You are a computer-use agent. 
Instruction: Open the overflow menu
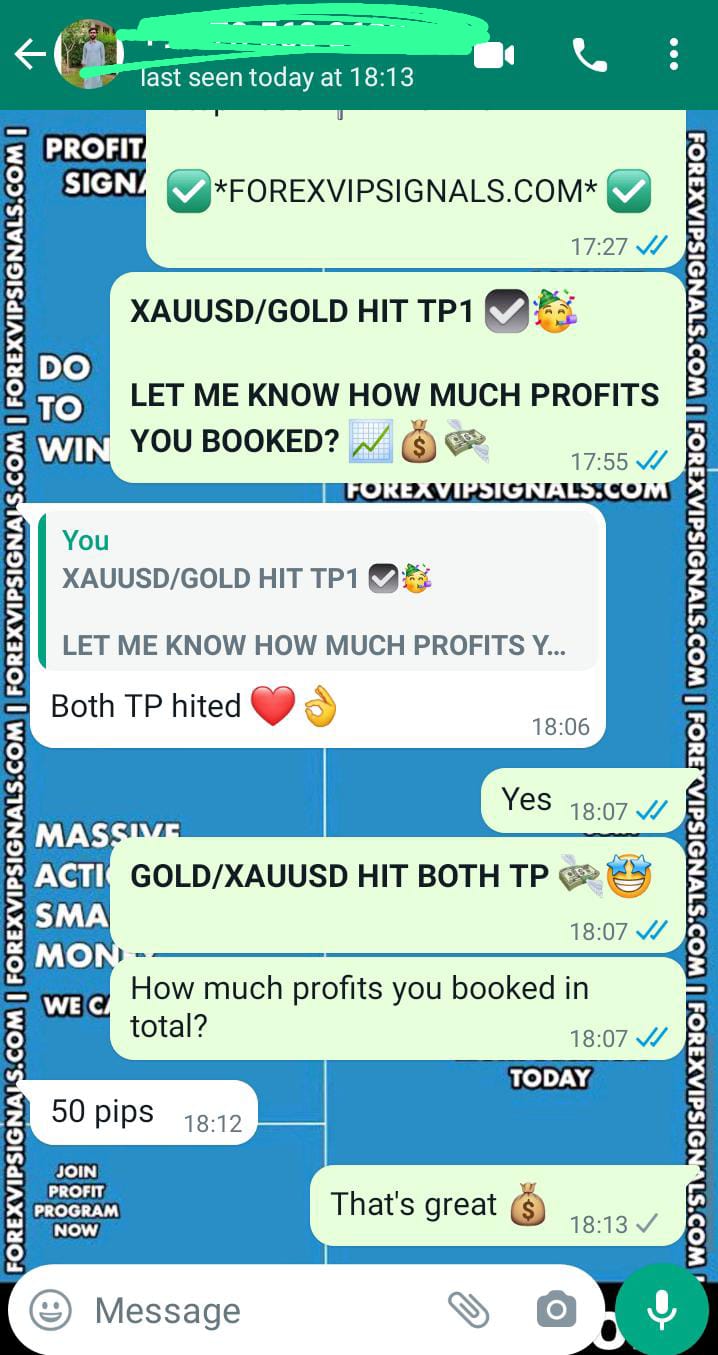(x=674, y=56)
